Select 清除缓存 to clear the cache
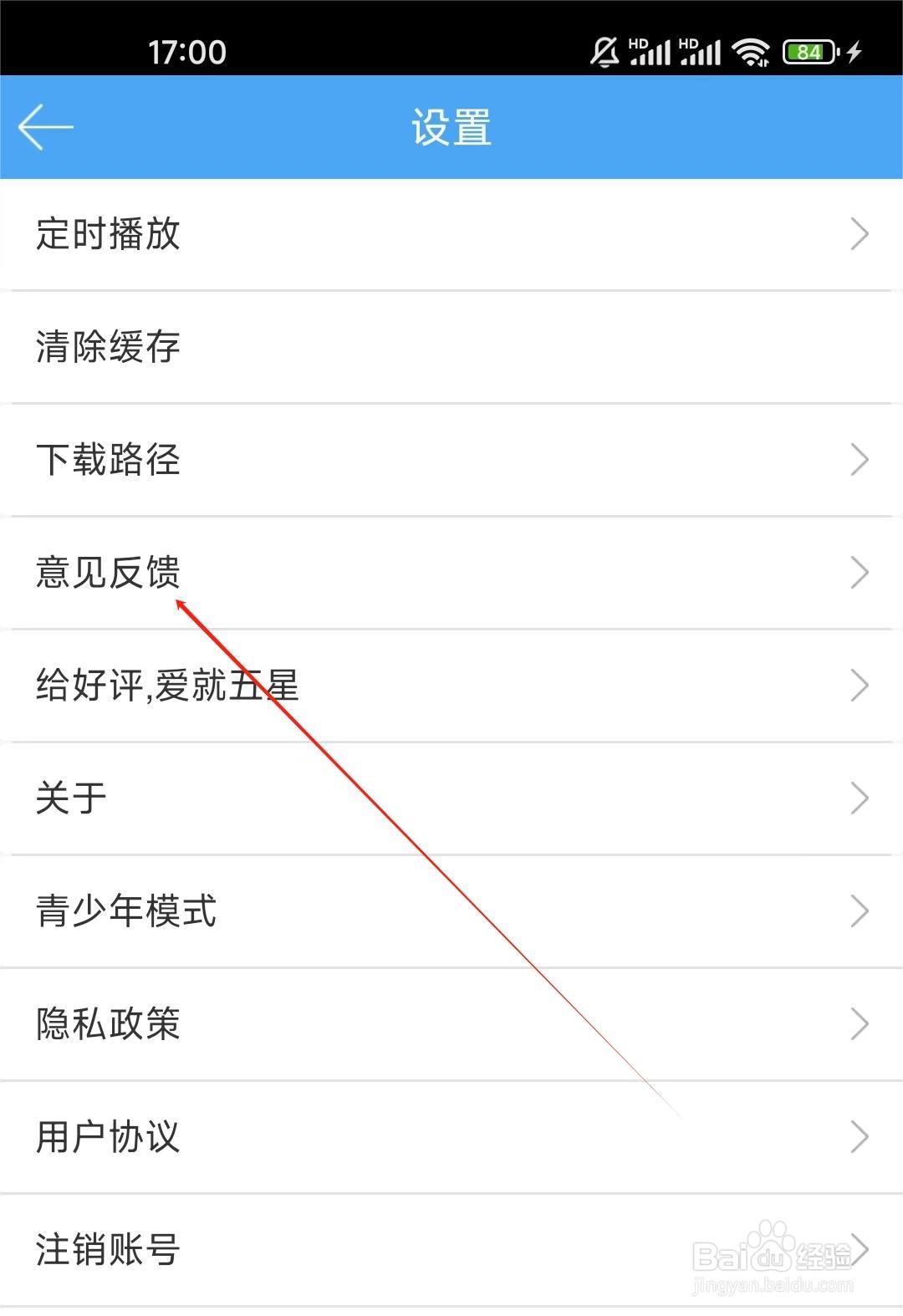 pyautogui.click(x=107, y=348)
